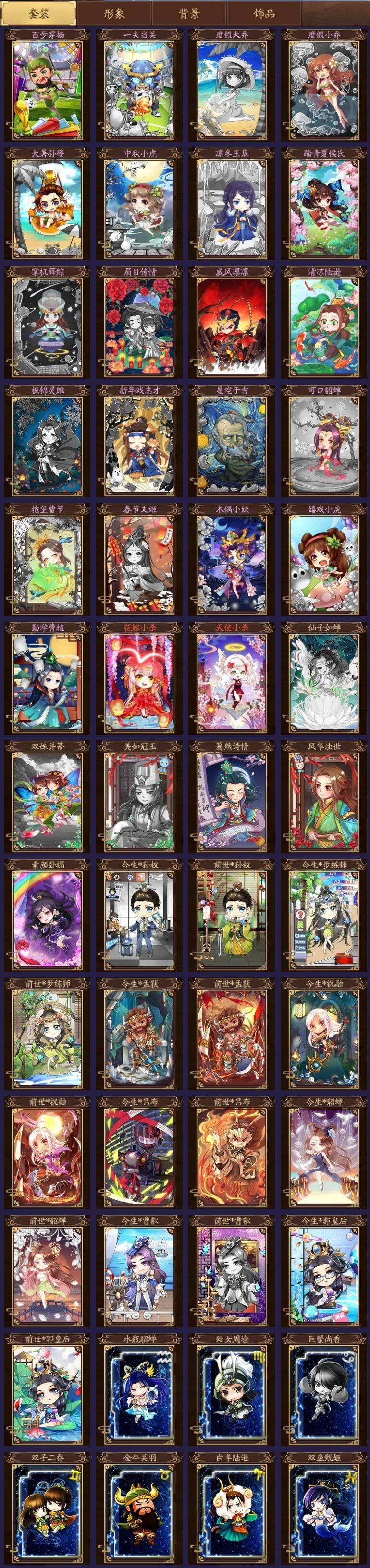Tap the 清凉陆逊 card
Viewport: 370px width, 1568px height.
324,326
